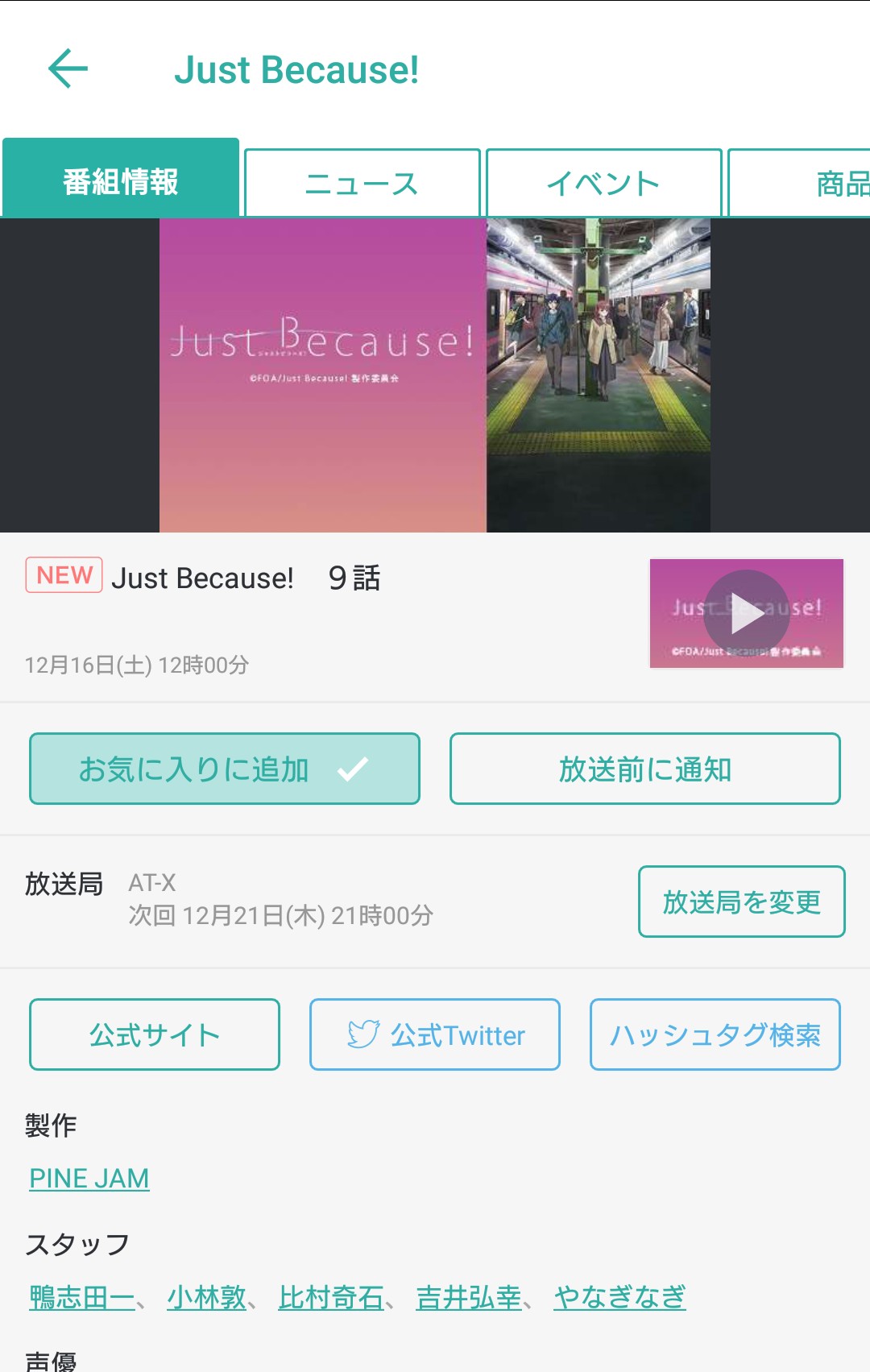Go back using the arrow icon
The width and height of the screenshot is (870, 1372).
(x=68, y=68)
